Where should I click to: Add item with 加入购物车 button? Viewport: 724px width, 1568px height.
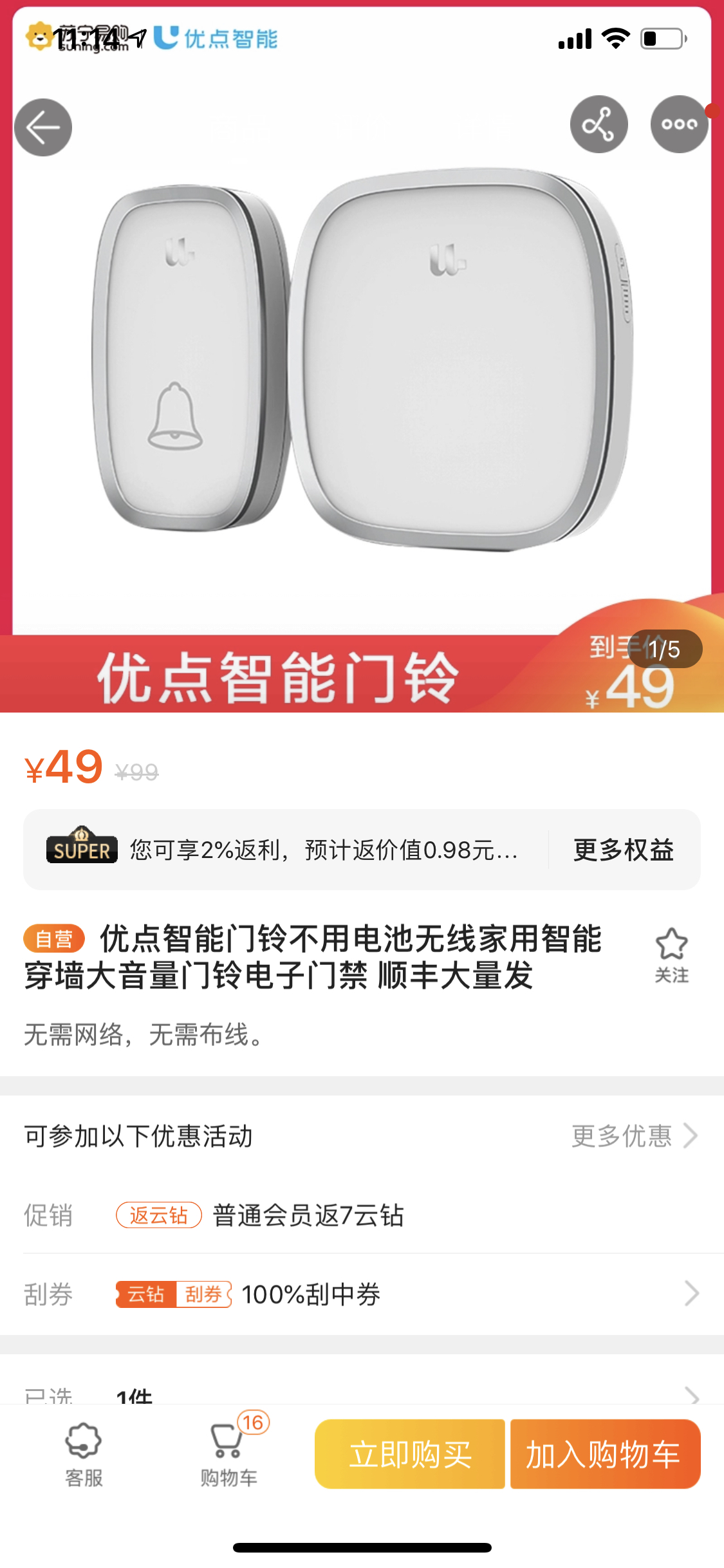pos(605,1454)
